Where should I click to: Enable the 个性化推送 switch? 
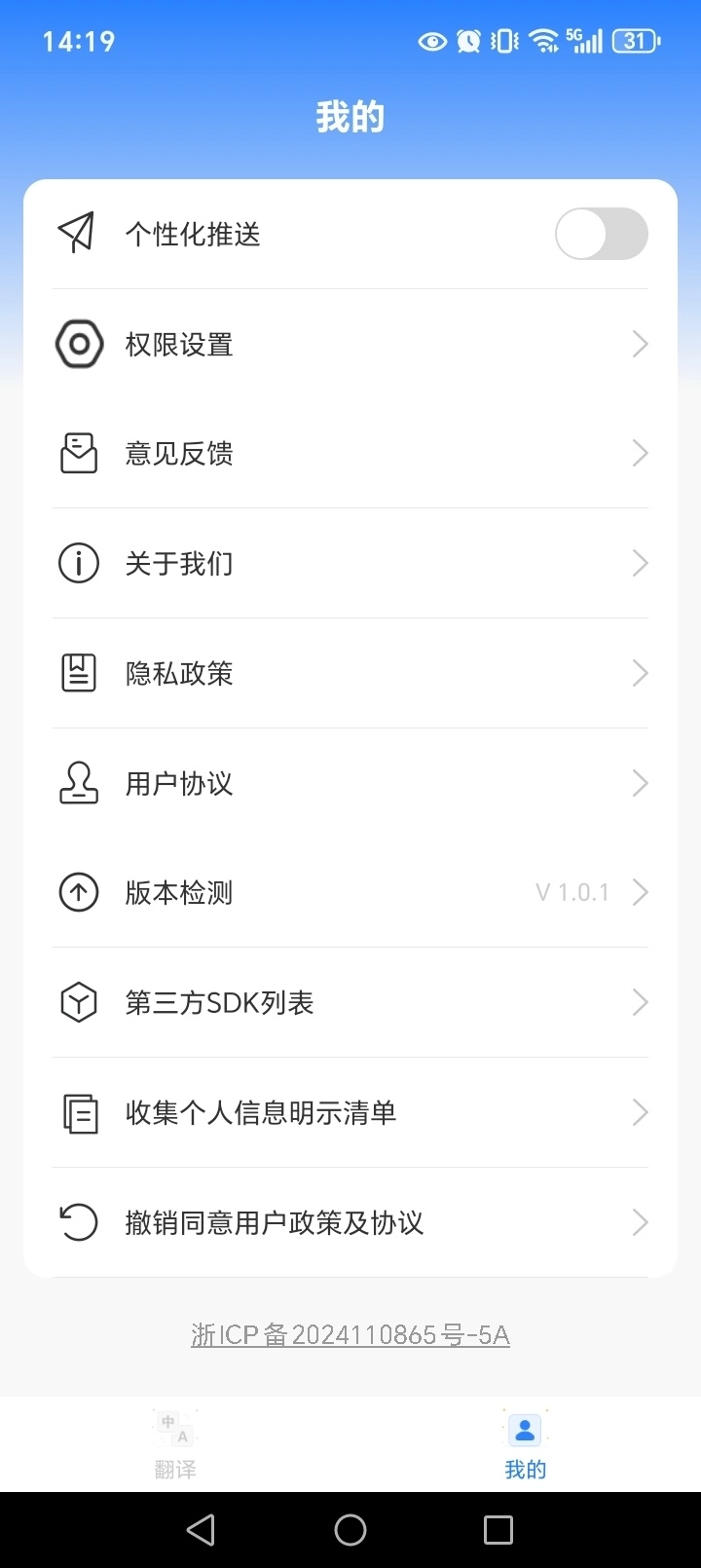(601, 234)
